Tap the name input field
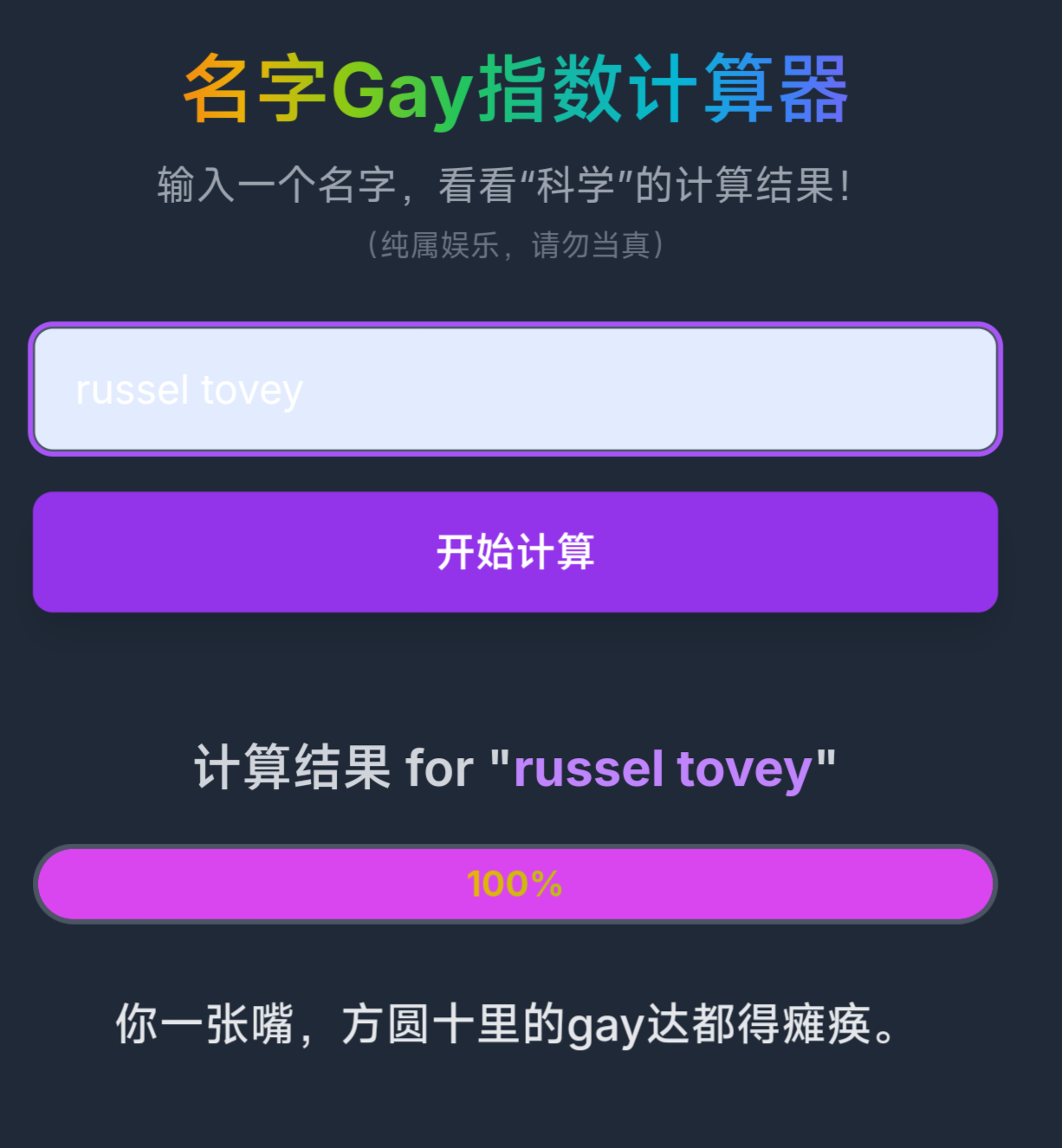The image size is (1062, 1148). [515, 389]
